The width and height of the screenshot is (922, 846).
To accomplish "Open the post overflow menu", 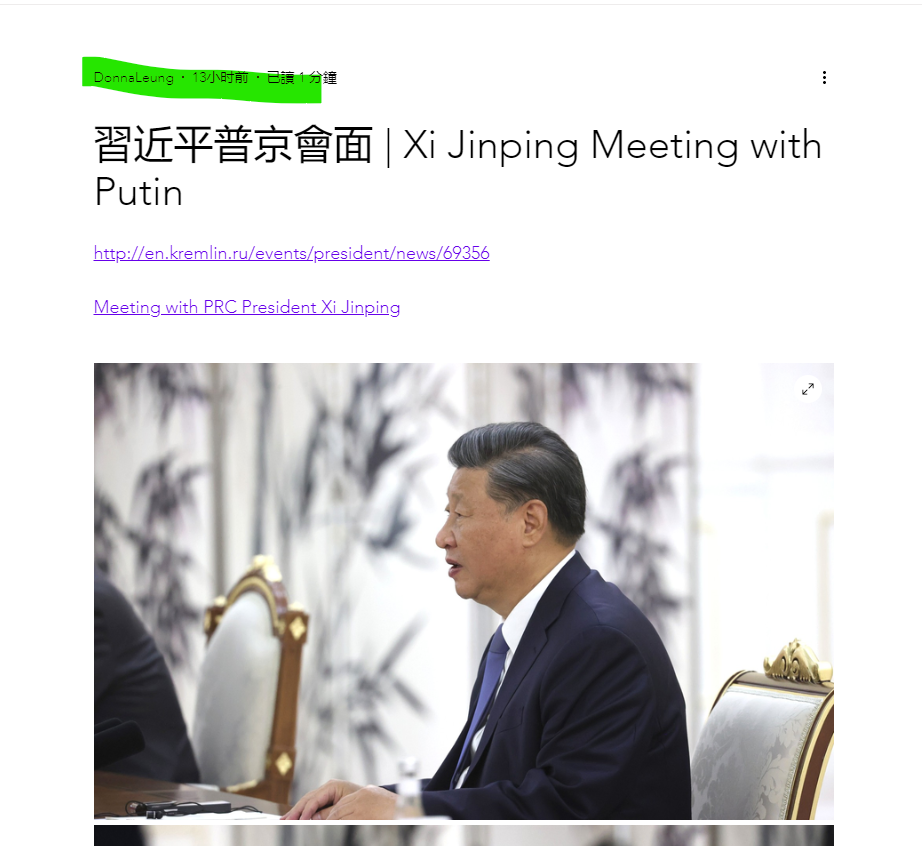I will (824, 78).
